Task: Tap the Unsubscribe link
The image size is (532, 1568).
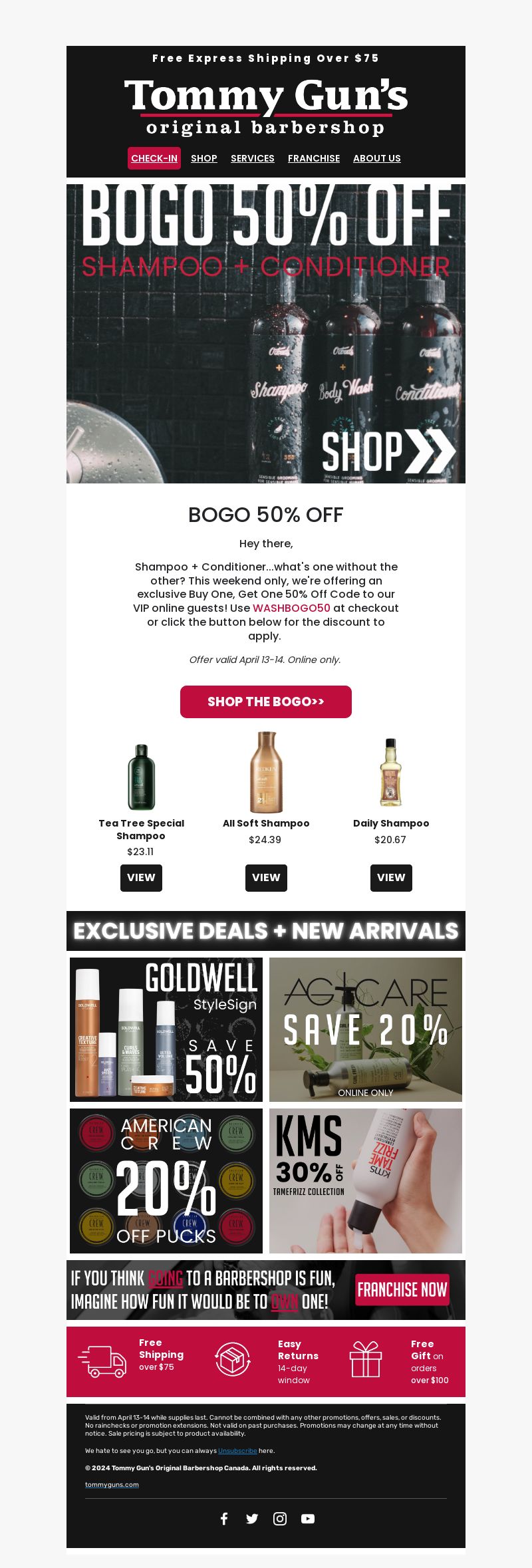Action: [237, 1451]
